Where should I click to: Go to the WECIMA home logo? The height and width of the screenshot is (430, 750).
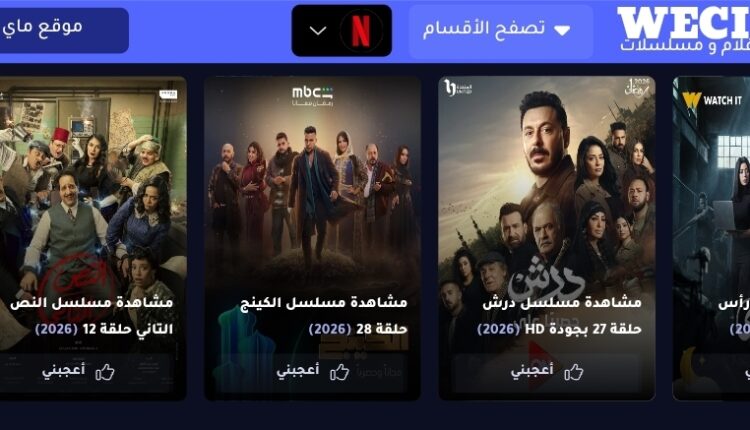(682, 30)
